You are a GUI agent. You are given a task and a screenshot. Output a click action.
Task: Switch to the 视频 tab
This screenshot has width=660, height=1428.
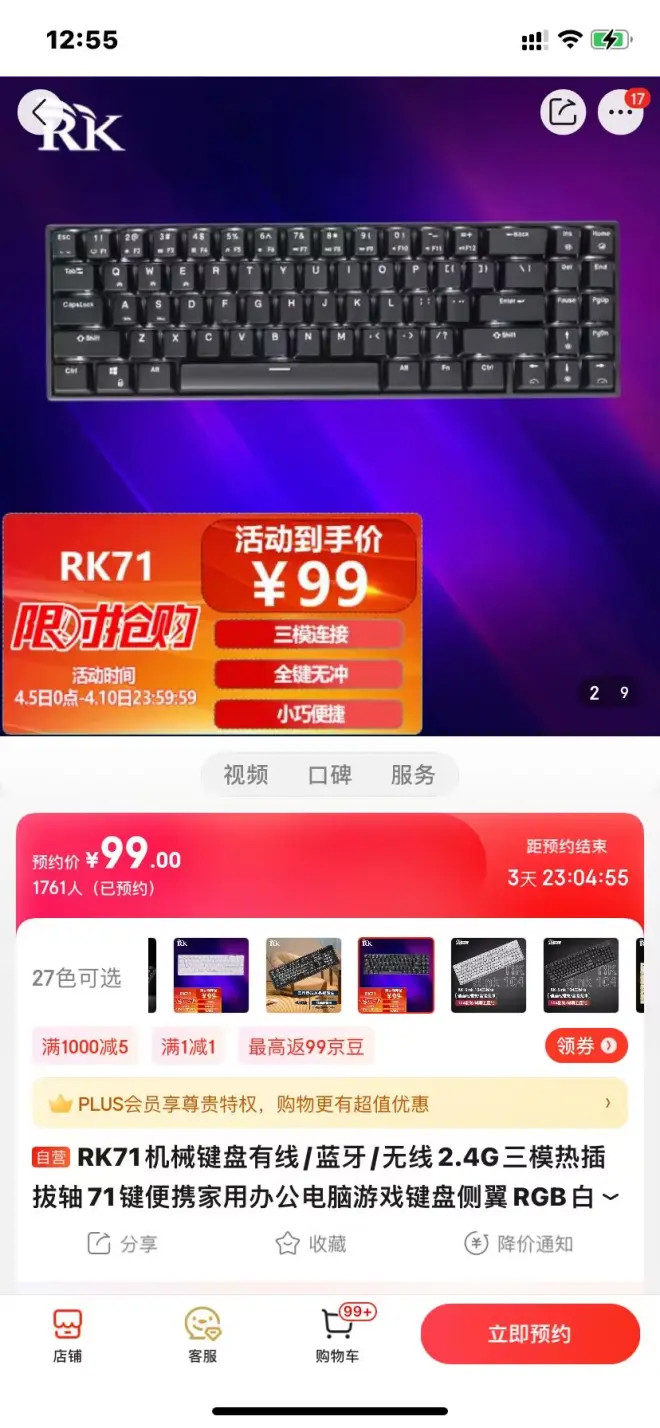(245, 775)
